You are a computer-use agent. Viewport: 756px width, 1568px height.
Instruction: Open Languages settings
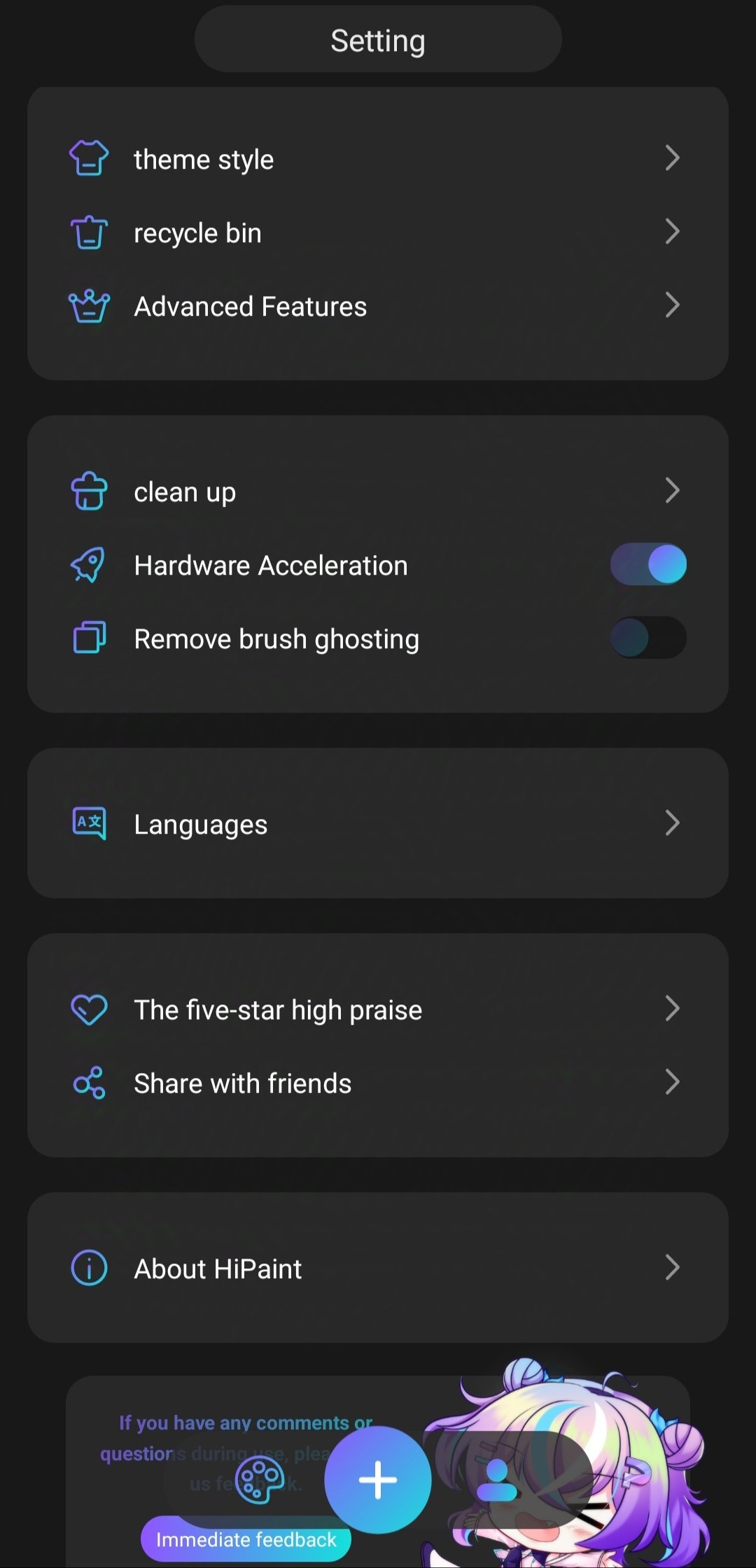point(378,824)
